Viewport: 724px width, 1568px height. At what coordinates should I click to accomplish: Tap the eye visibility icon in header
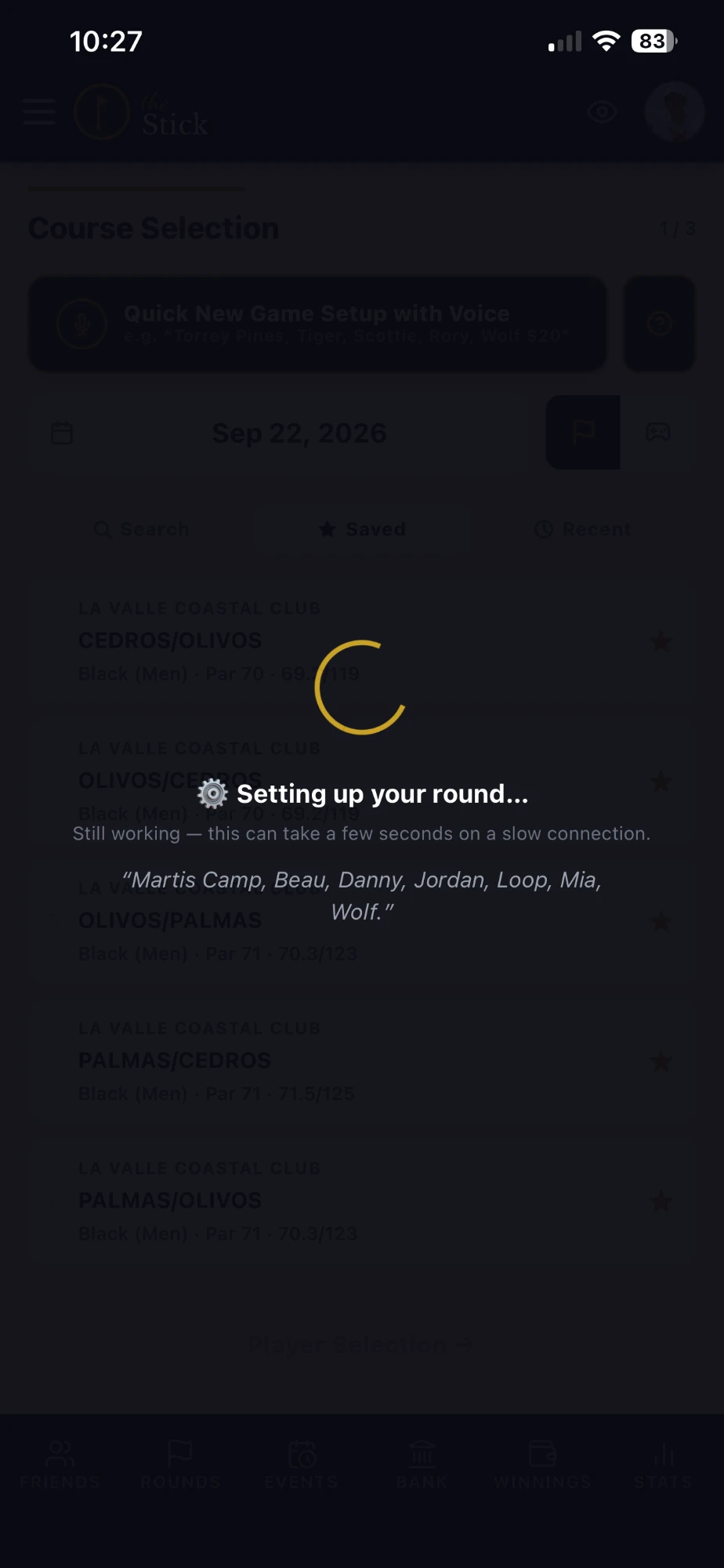[602, 112]
